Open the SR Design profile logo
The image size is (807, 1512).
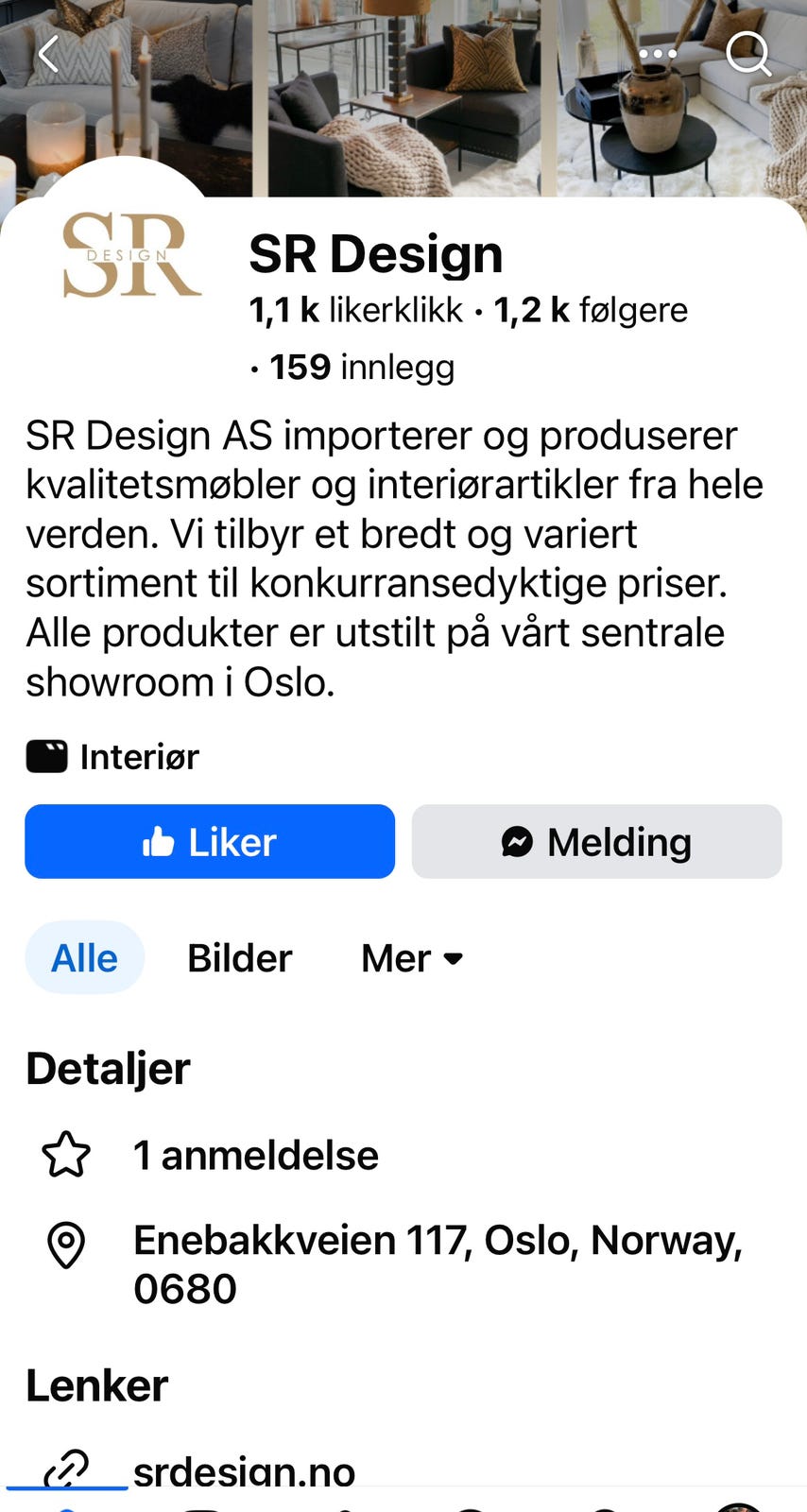pos(132,253)
